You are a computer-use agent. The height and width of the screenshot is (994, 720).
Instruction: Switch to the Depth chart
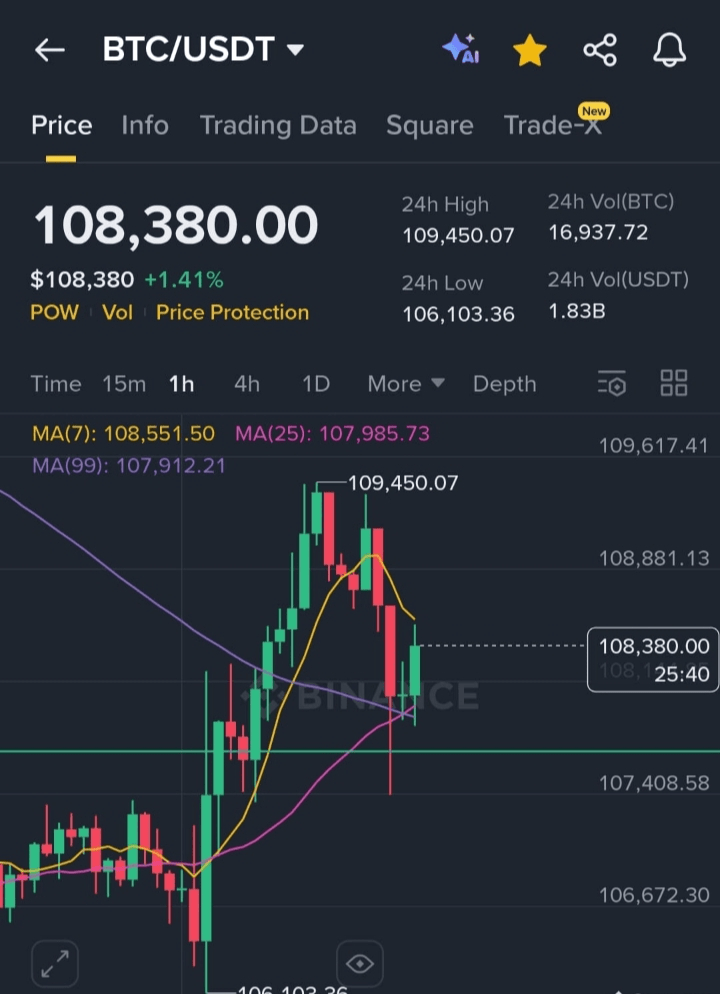tap(504, 384)
